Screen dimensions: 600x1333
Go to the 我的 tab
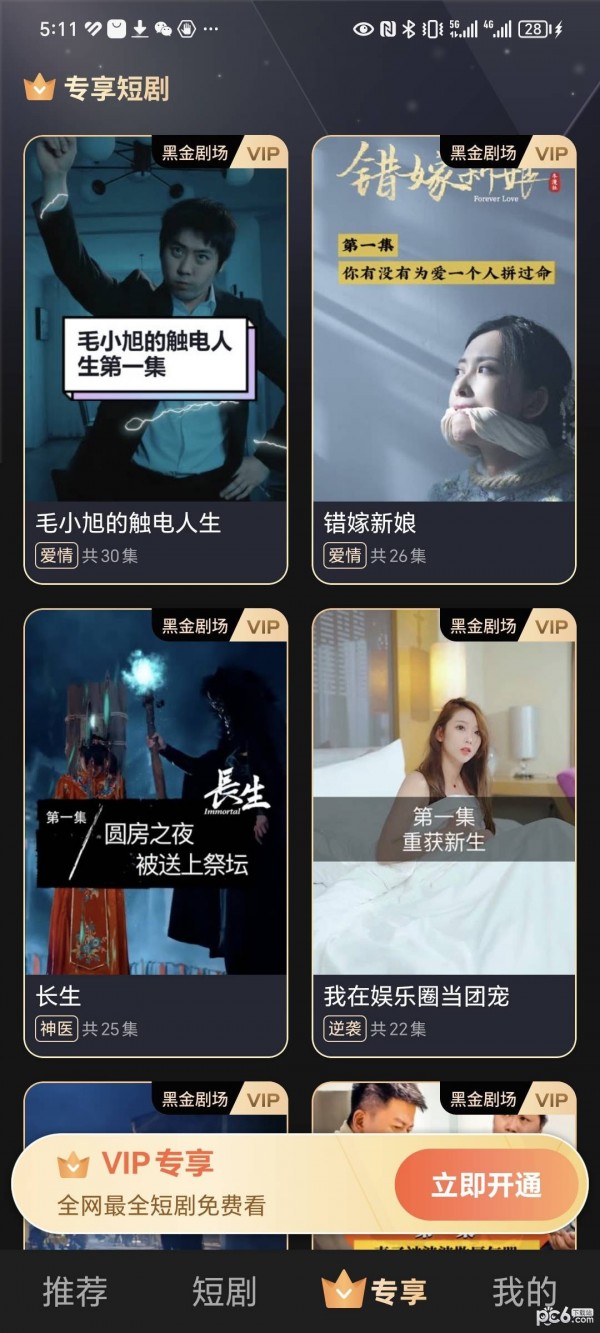(524, 1292)
